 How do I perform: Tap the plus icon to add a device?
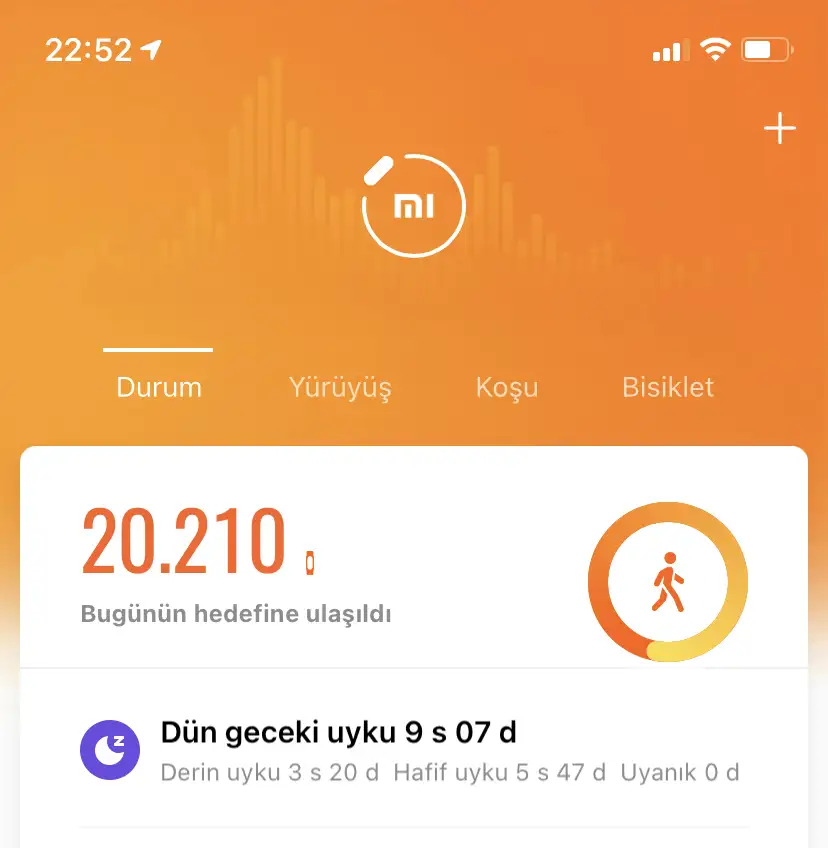(x=779, y=130)
